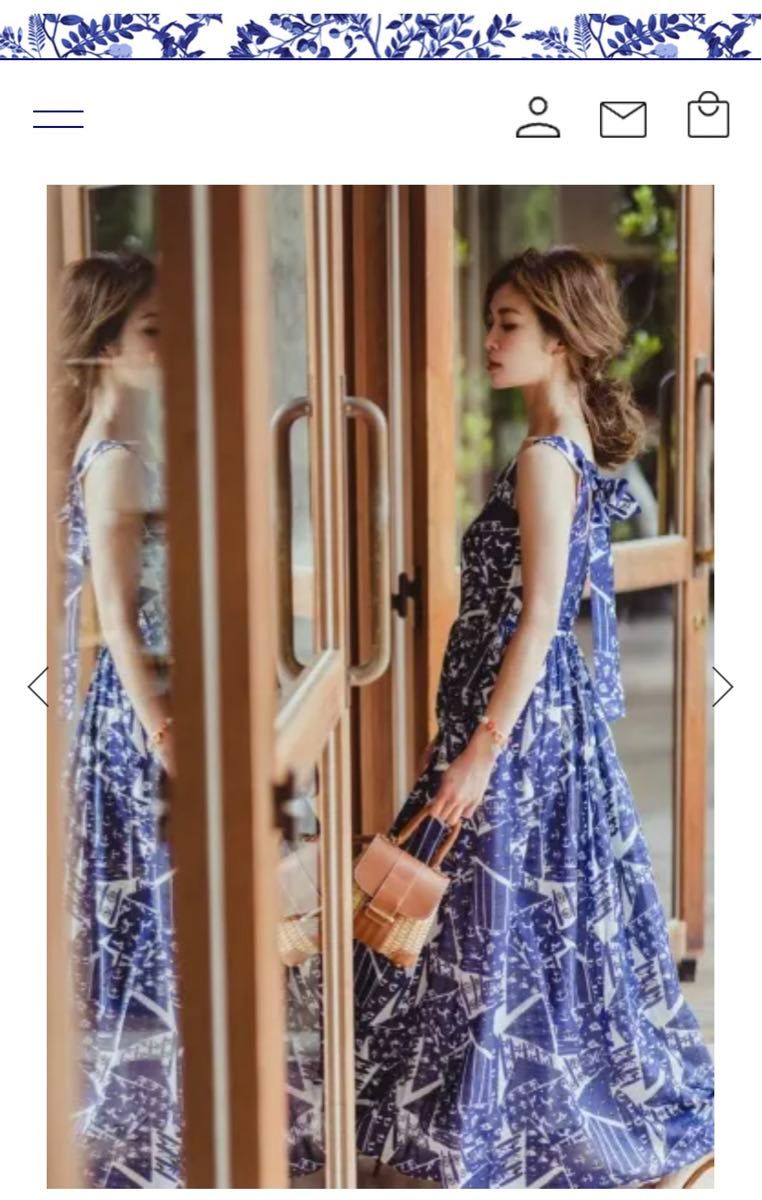
Task: Show the next product image
Action: click(722, 687)
